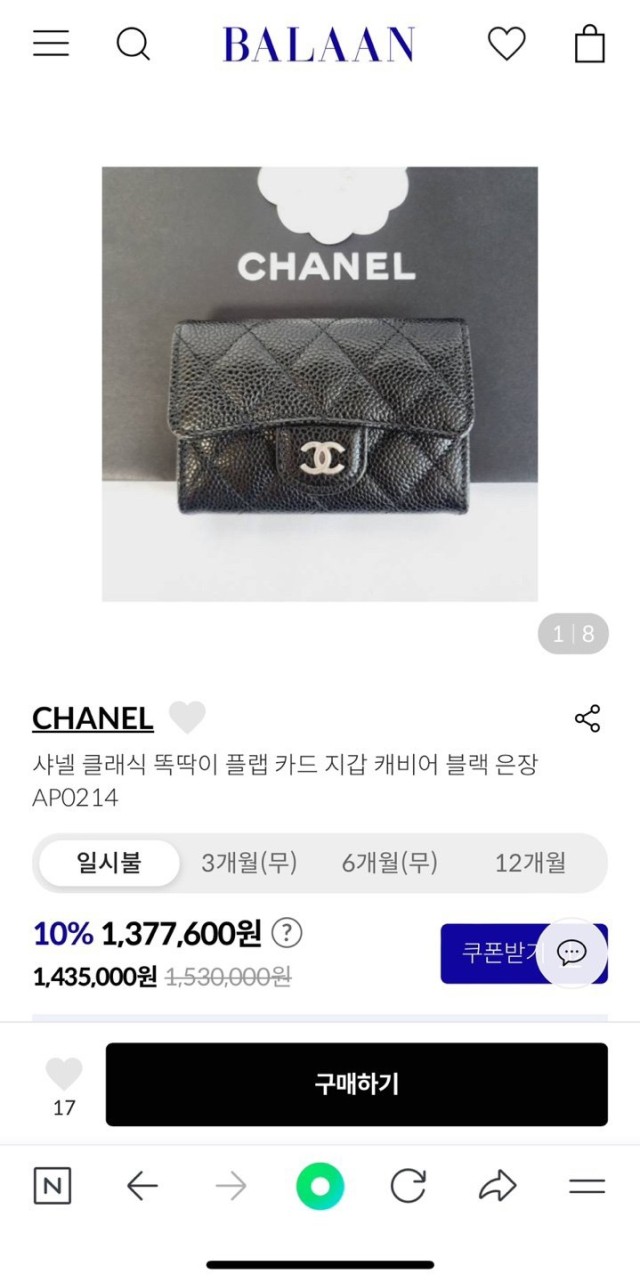
Task: Open the hamburger menu
Action: (51, 43)
